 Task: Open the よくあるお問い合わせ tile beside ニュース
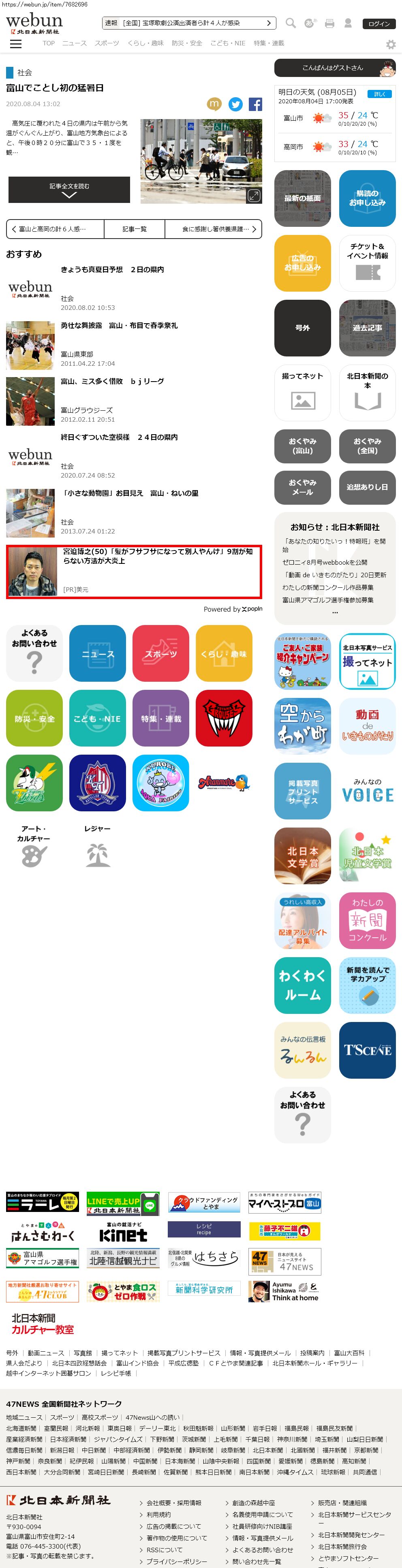(34, 653)
